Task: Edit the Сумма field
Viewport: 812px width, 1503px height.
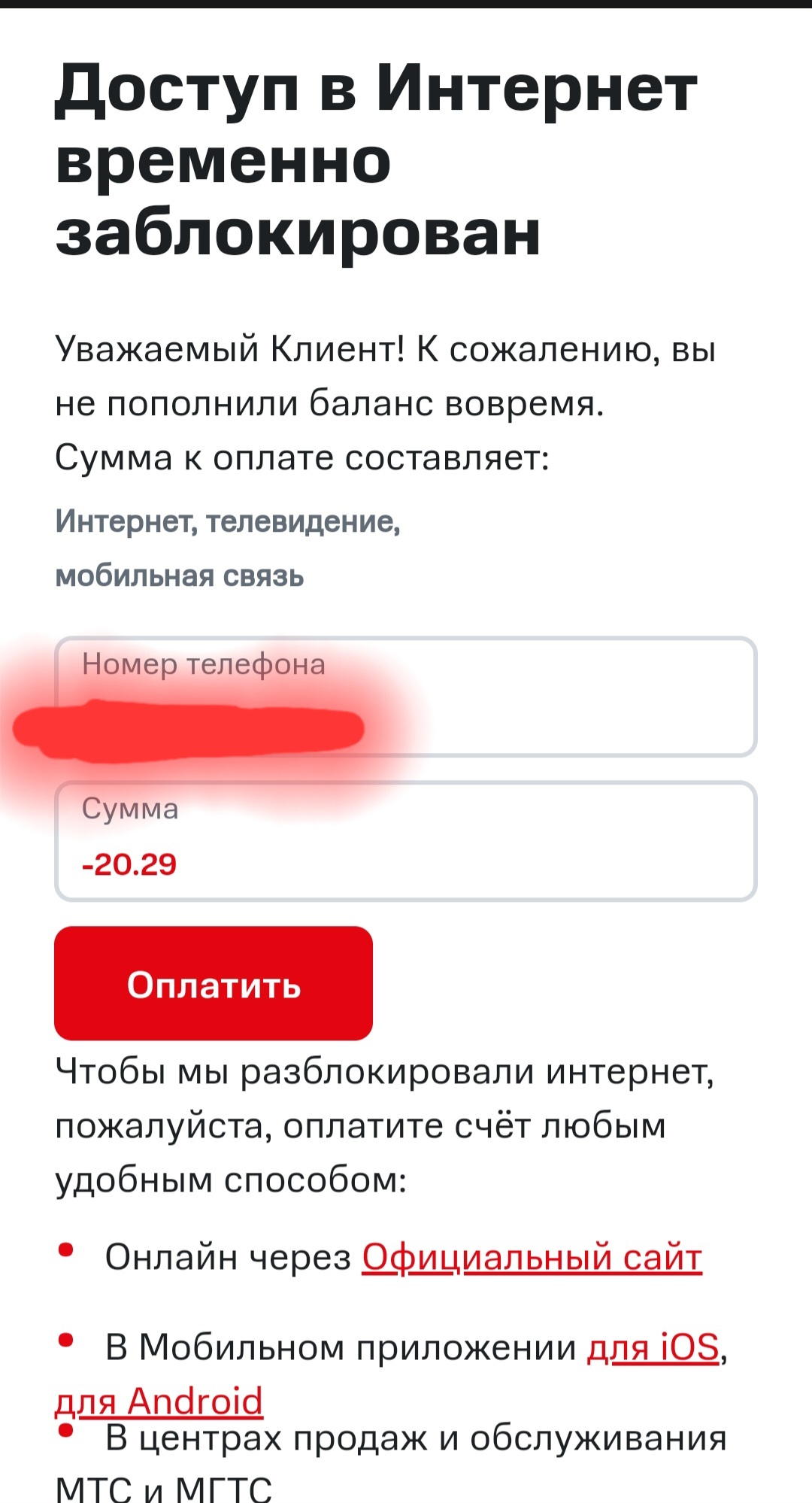Action: (404, 842)
